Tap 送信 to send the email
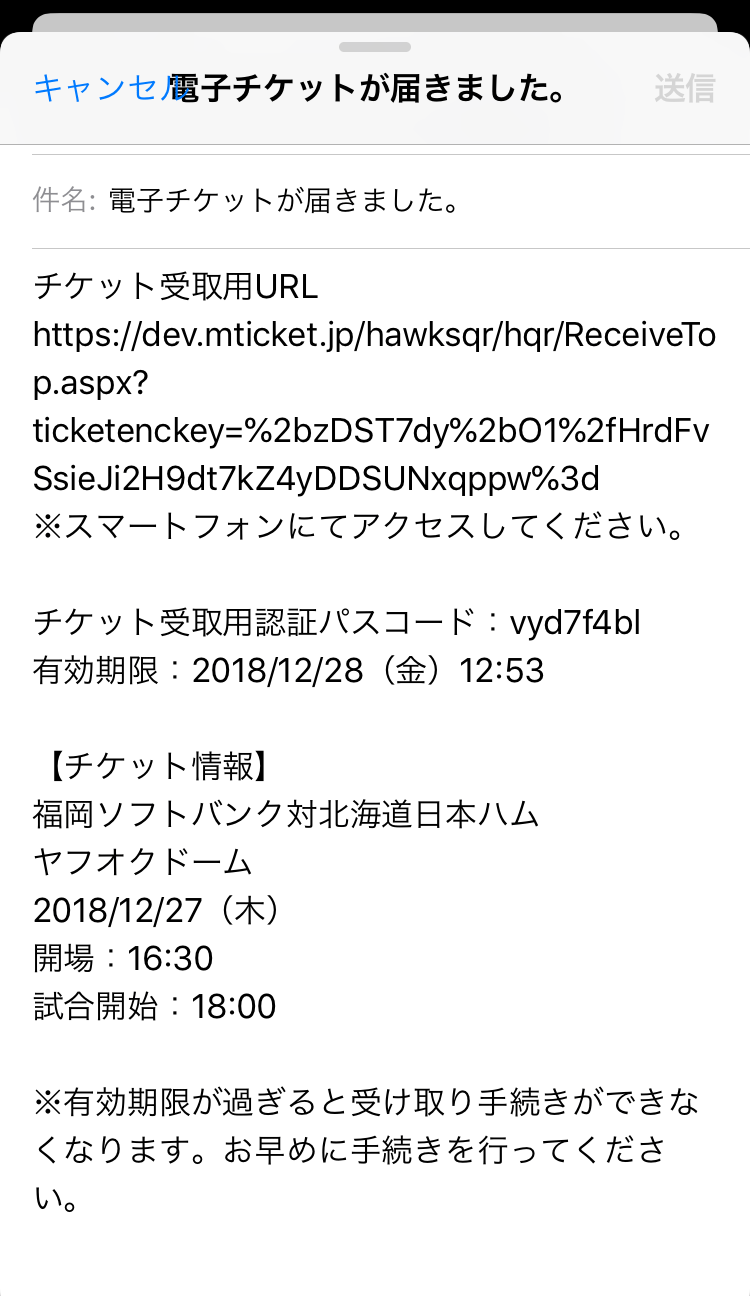This screenshot has width=750, height=1296. (x=684, y=89)
